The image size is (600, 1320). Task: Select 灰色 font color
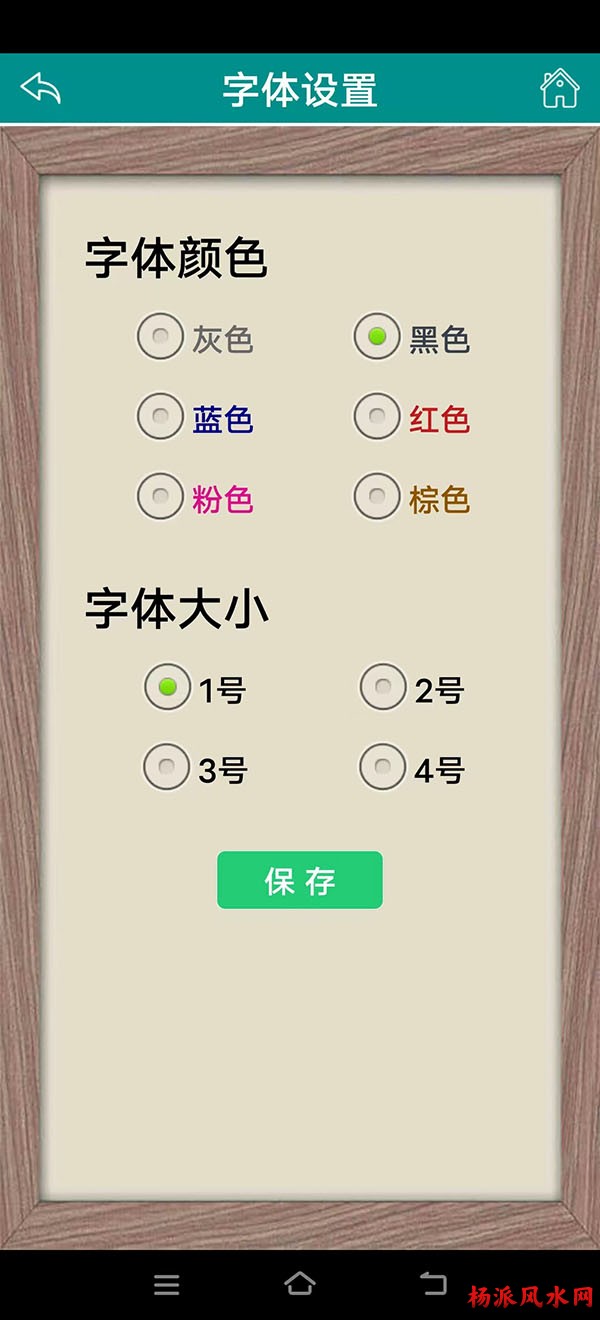click(x=161, y=337)
